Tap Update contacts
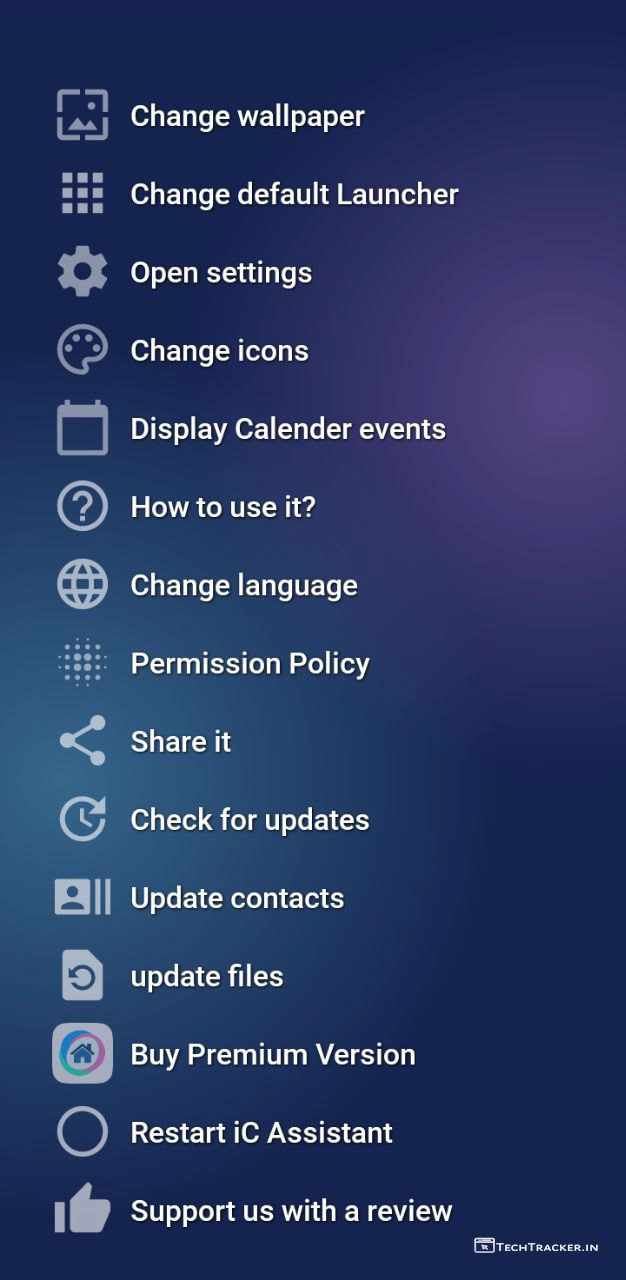This screenshot has width=626, height=1280. tap(237, 898)
